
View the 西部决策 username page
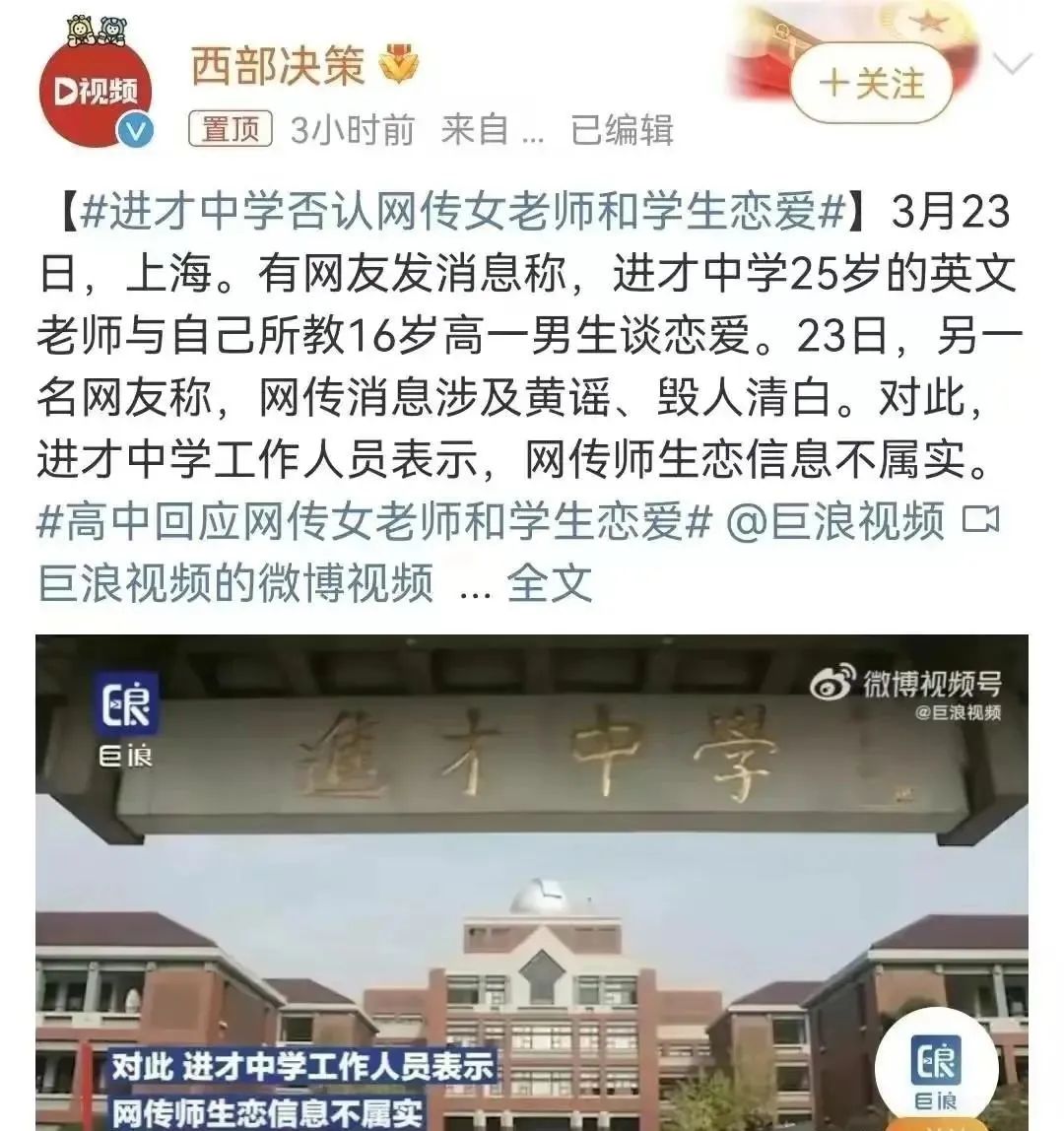click(x=278, y=67)
